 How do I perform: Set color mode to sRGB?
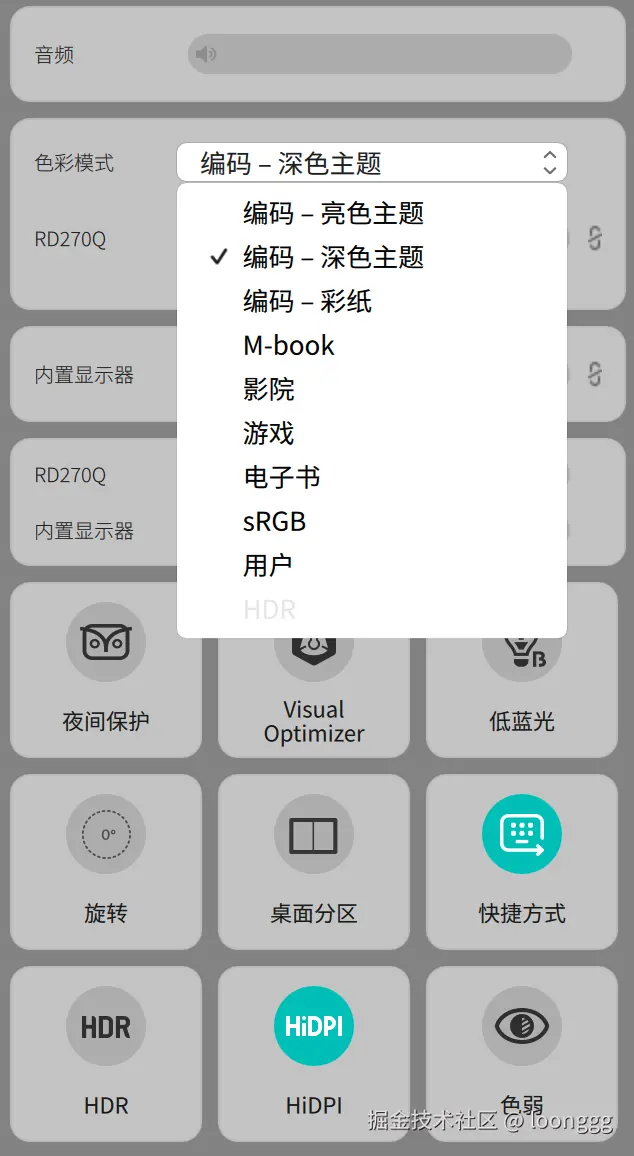tap(275, 521)
